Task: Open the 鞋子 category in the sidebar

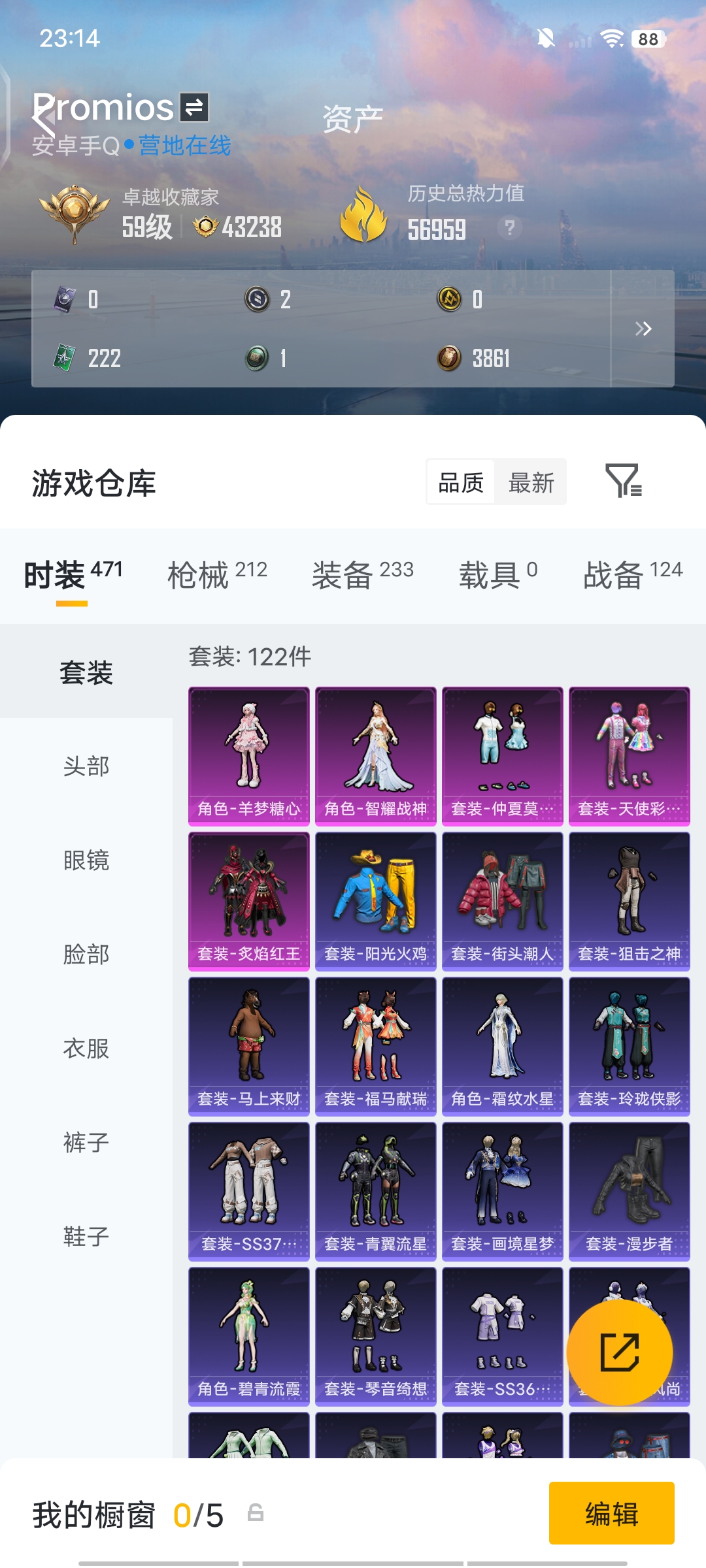Action: click(x=85, y=1235)
